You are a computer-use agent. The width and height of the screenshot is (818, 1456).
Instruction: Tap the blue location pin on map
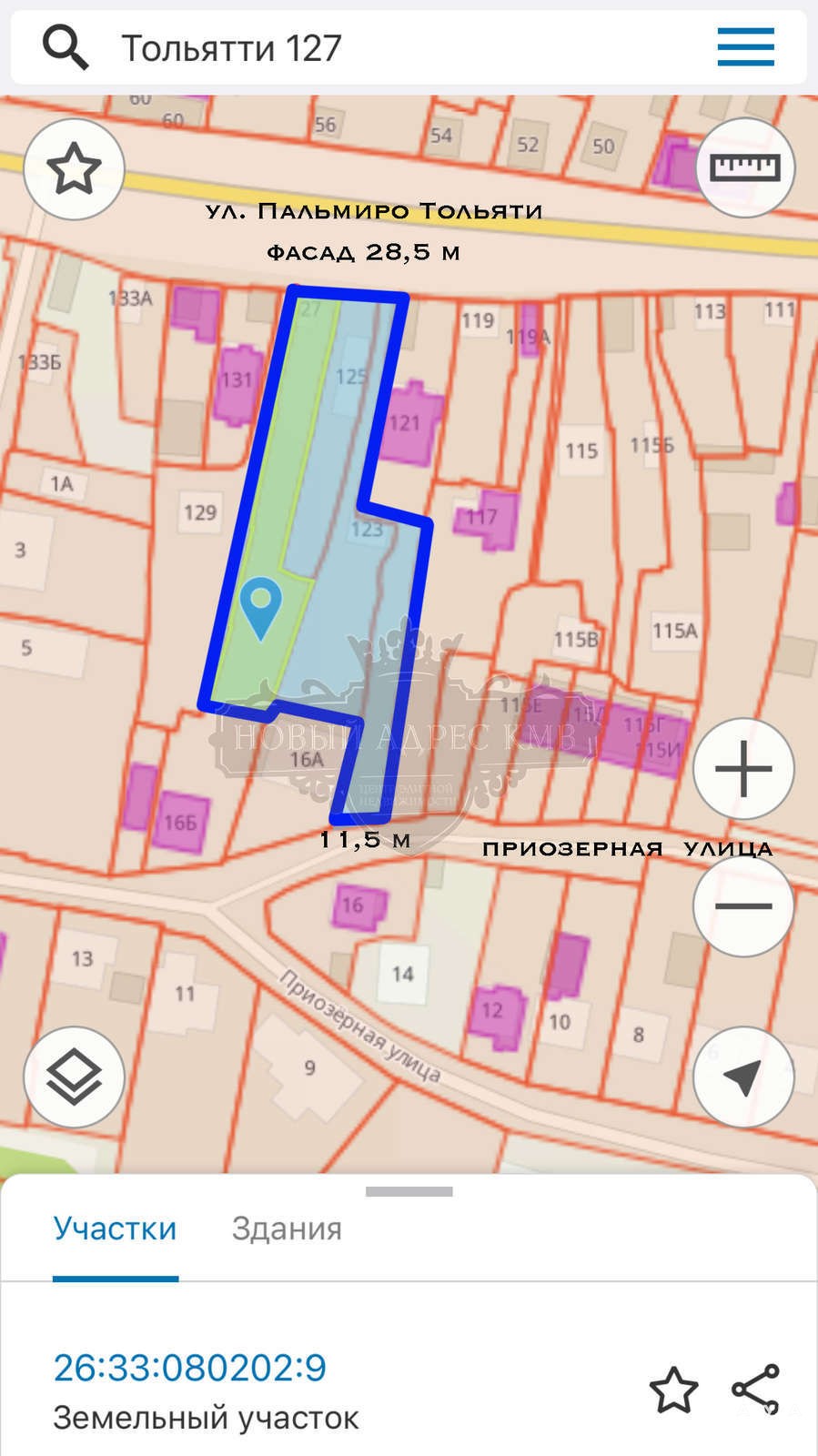[261, 609]
